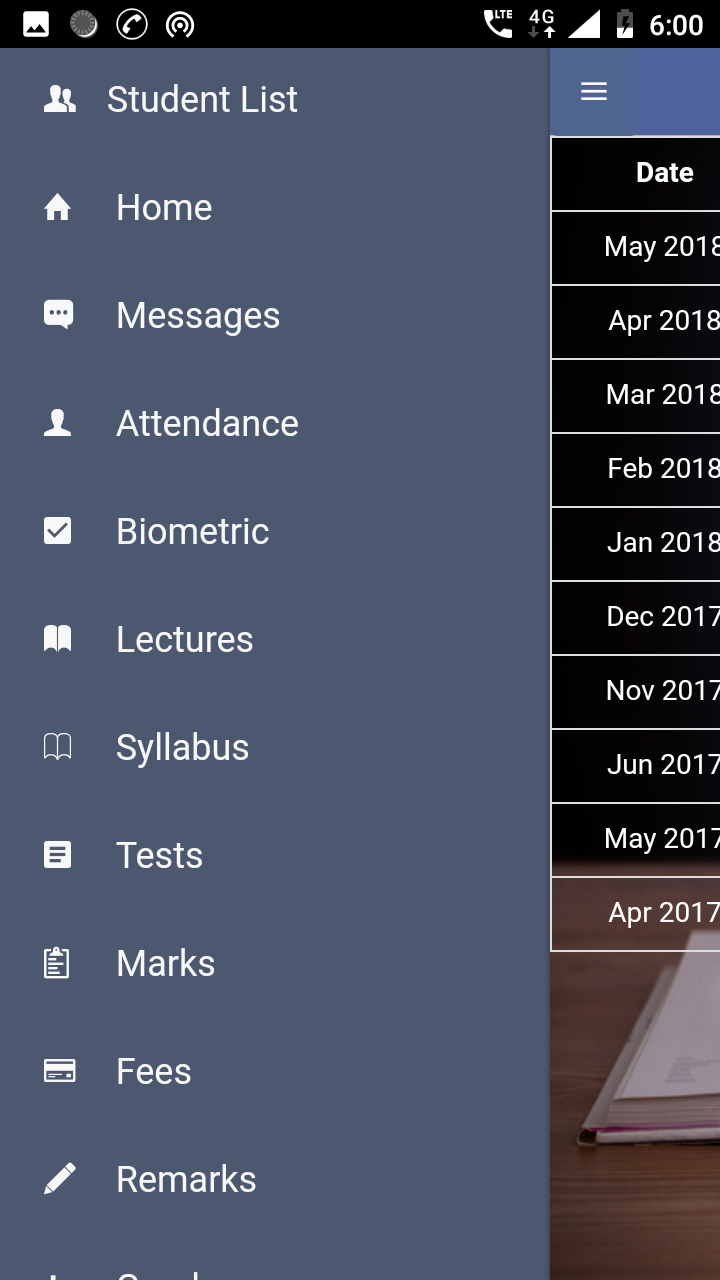This screenshot has height=1280, width=720.
Task: Select the Attendance menu item
Action: click(x=275, y=423)
